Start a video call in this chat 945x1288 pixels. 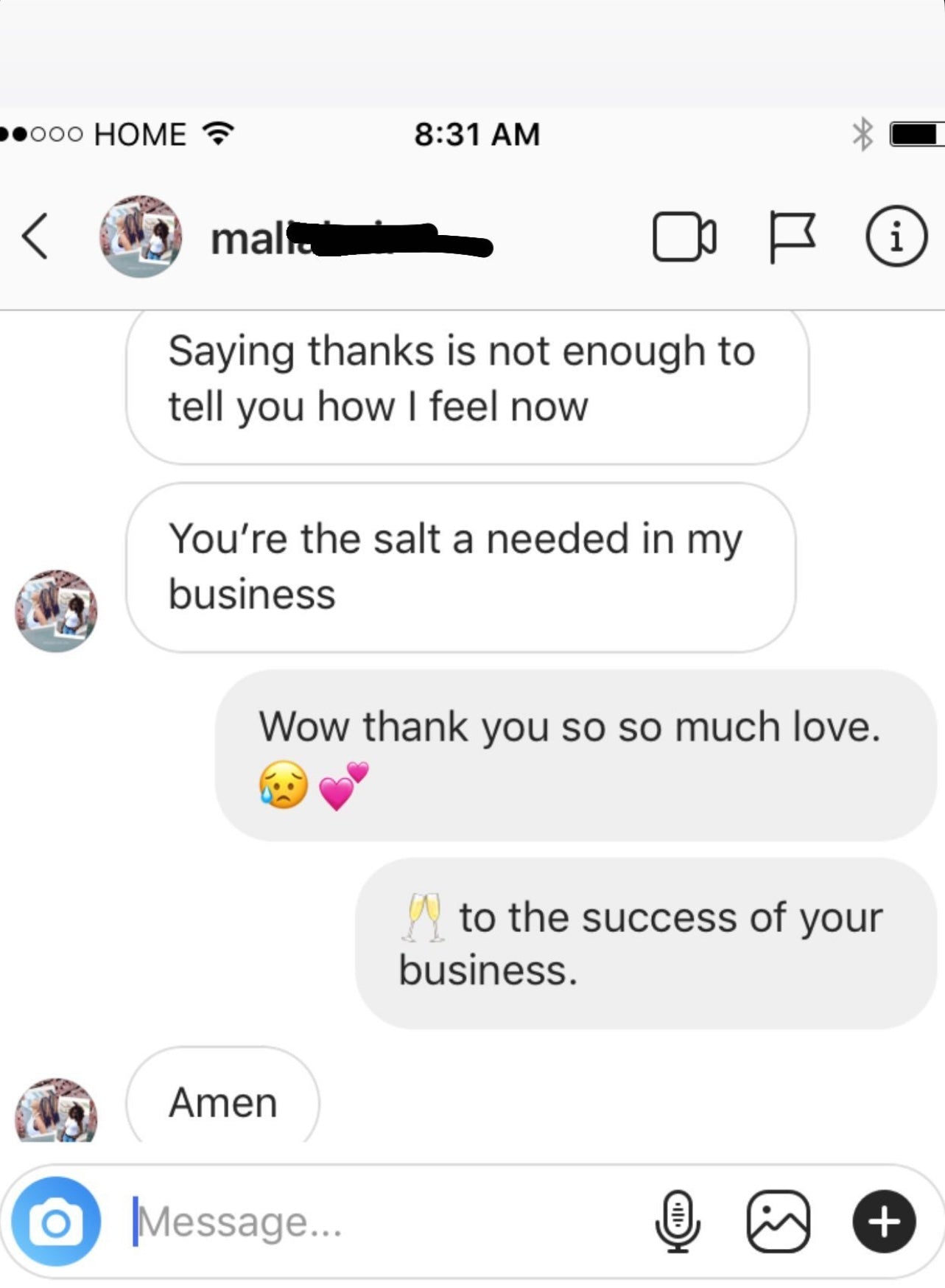[x=684, y=237]
